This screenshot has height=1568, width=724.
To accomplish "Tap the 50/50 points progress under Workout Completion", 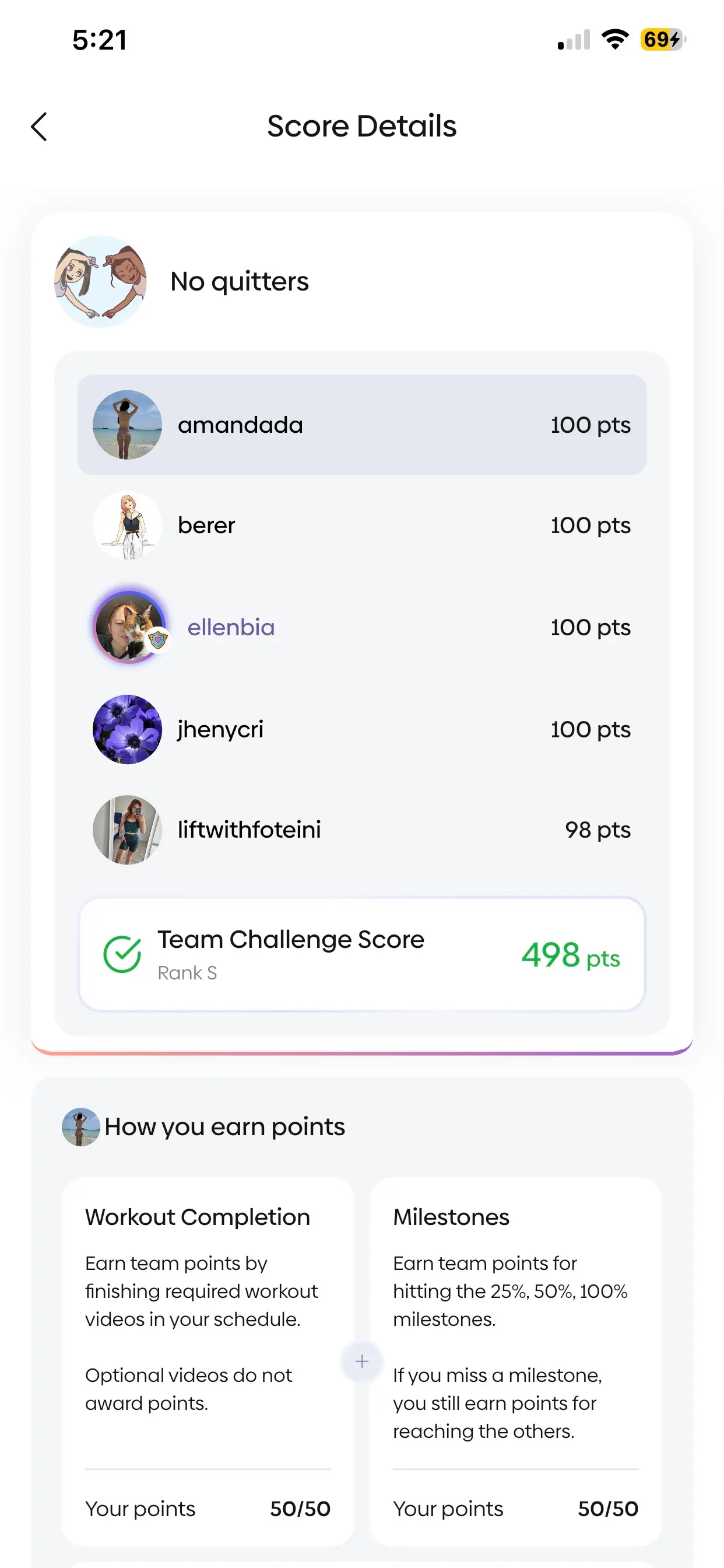I will (300, 1509).
